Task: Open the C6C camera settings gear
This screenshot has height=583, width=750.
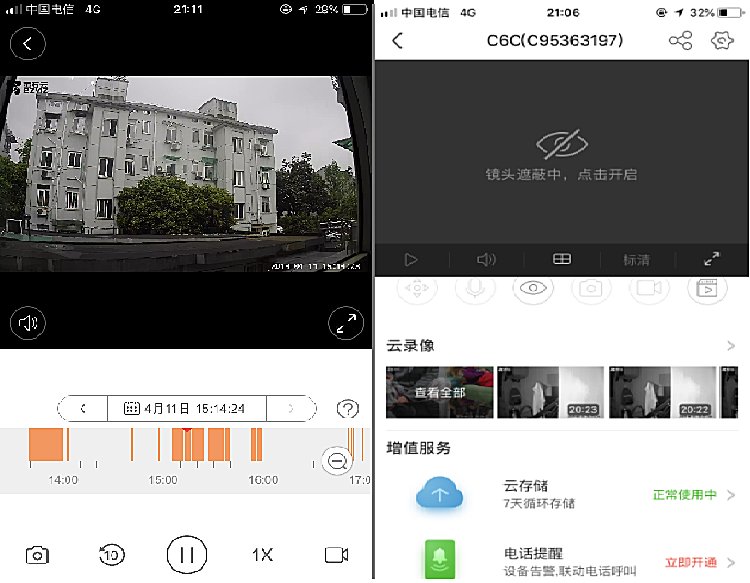Action: click(x=721, y=41)
